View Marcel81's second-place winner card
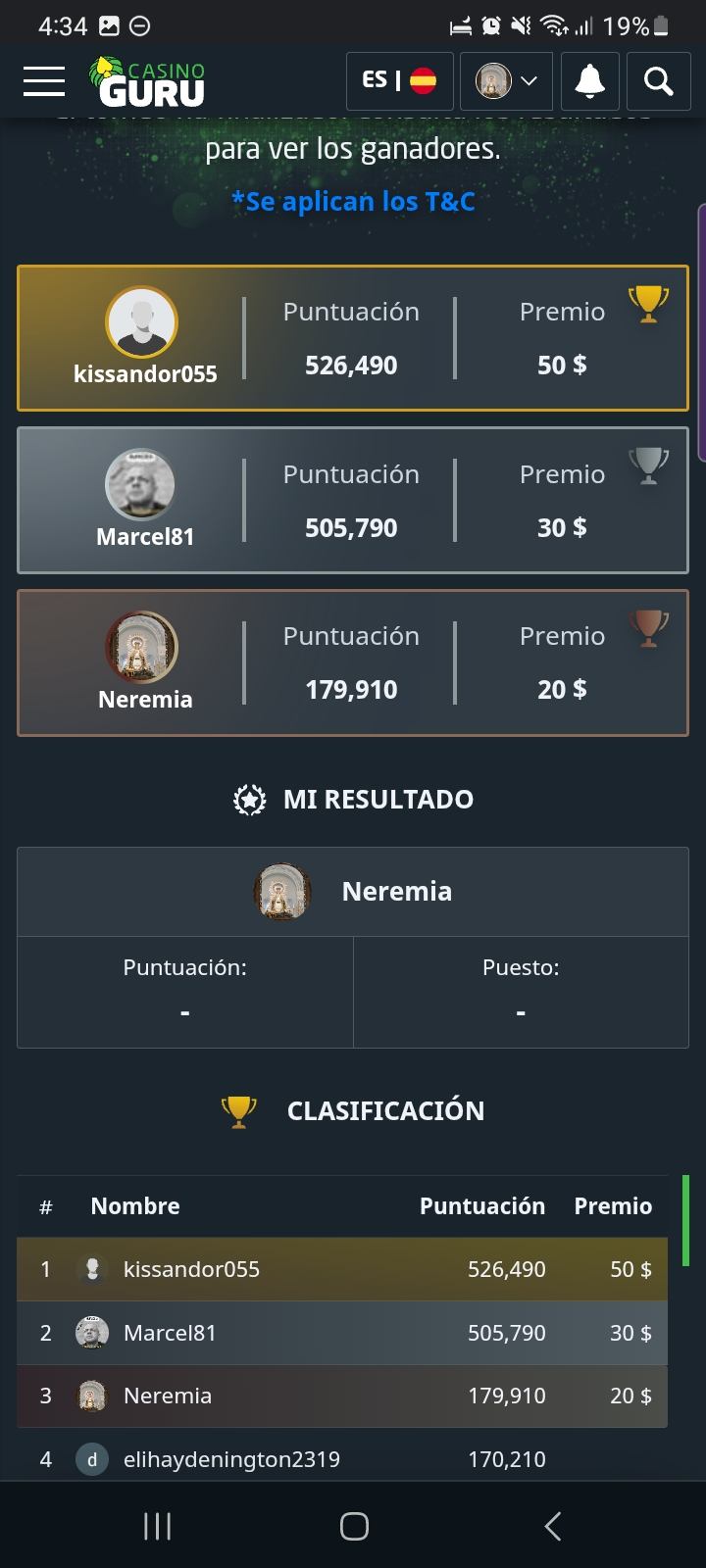Image resolution: width=706 pixels, height=1568 pixels. [x=353, y=501]
